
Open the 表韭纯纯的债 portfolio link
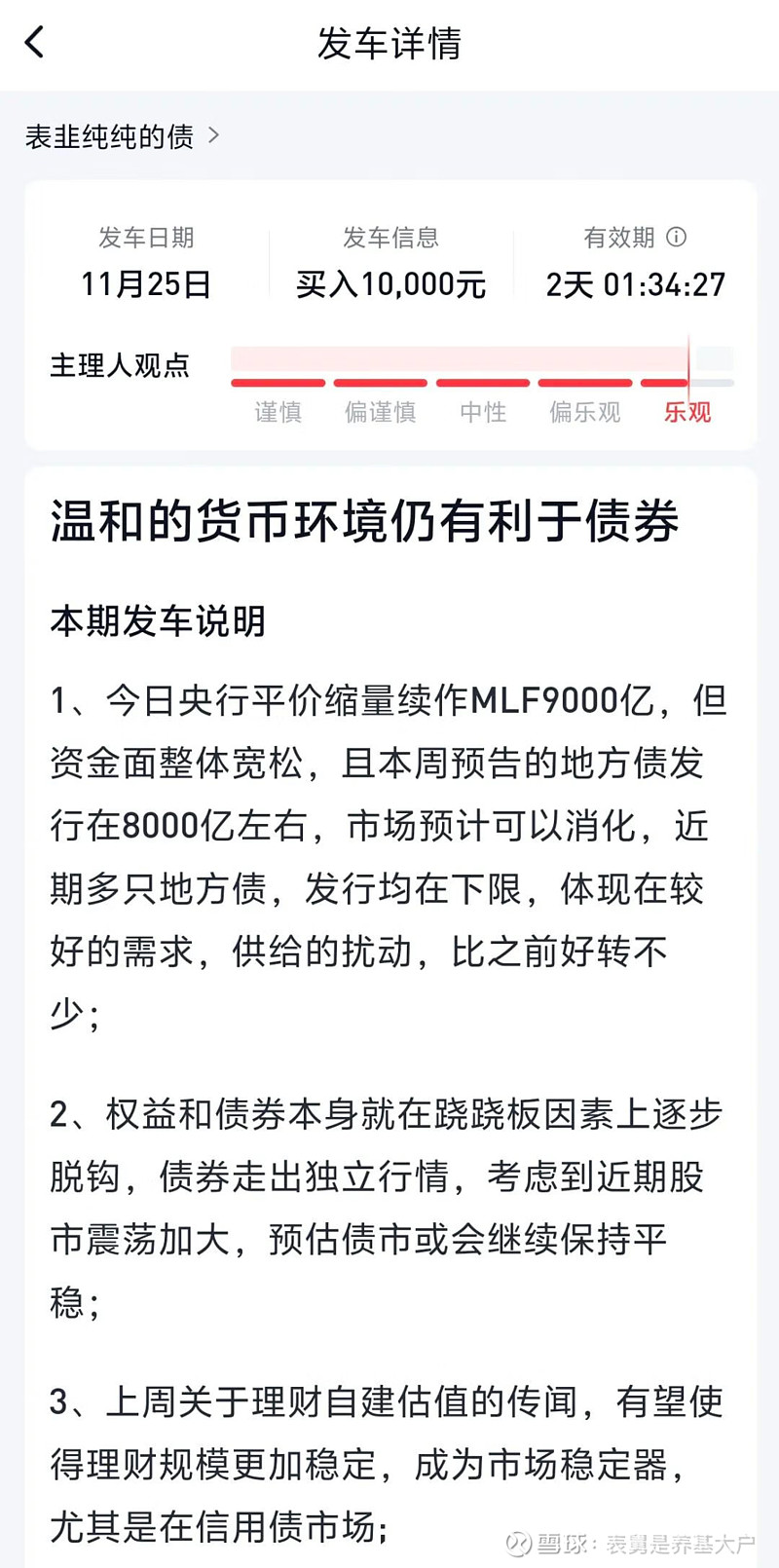pyautogui.click(x=101, y=136)
